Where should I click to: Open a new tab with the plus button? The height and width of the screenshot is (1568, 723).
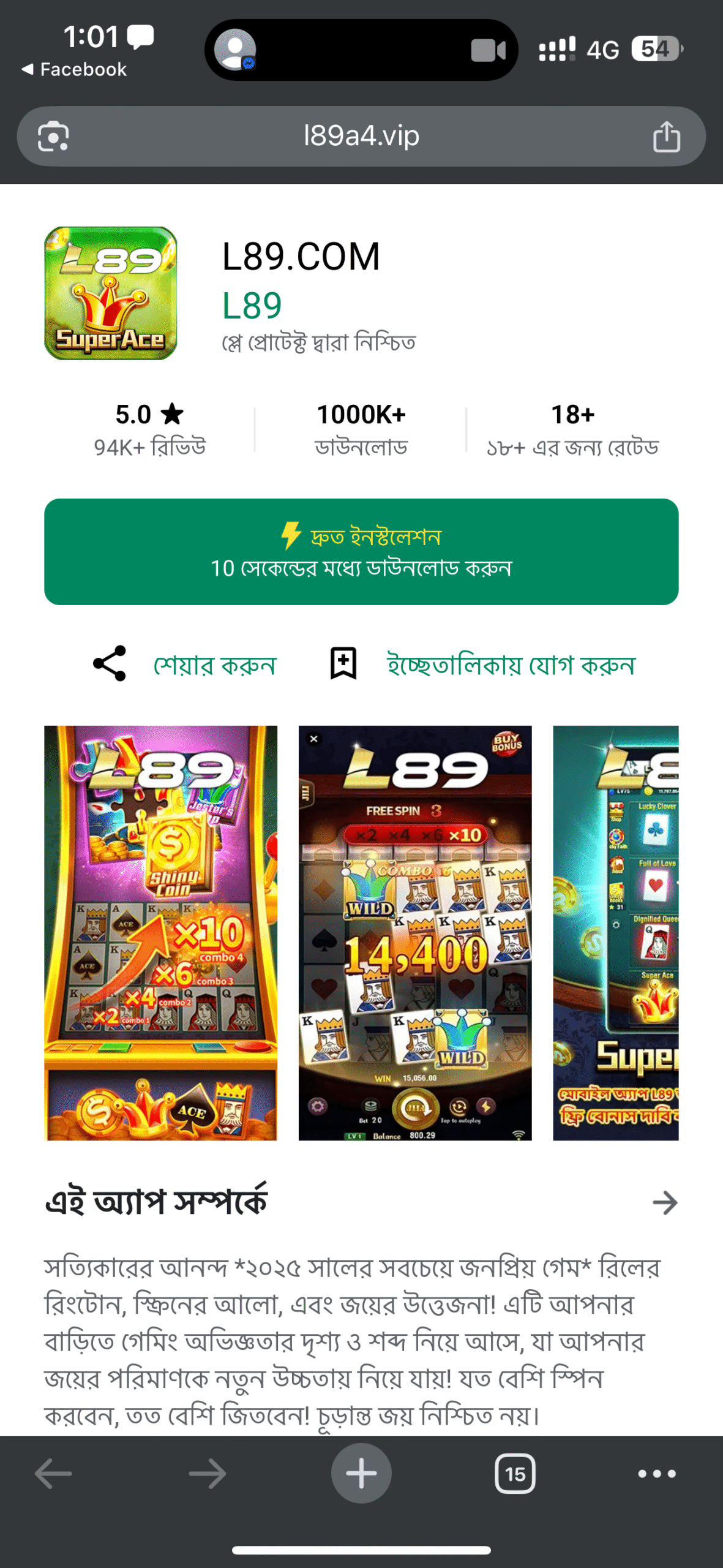coord(361,1473)
